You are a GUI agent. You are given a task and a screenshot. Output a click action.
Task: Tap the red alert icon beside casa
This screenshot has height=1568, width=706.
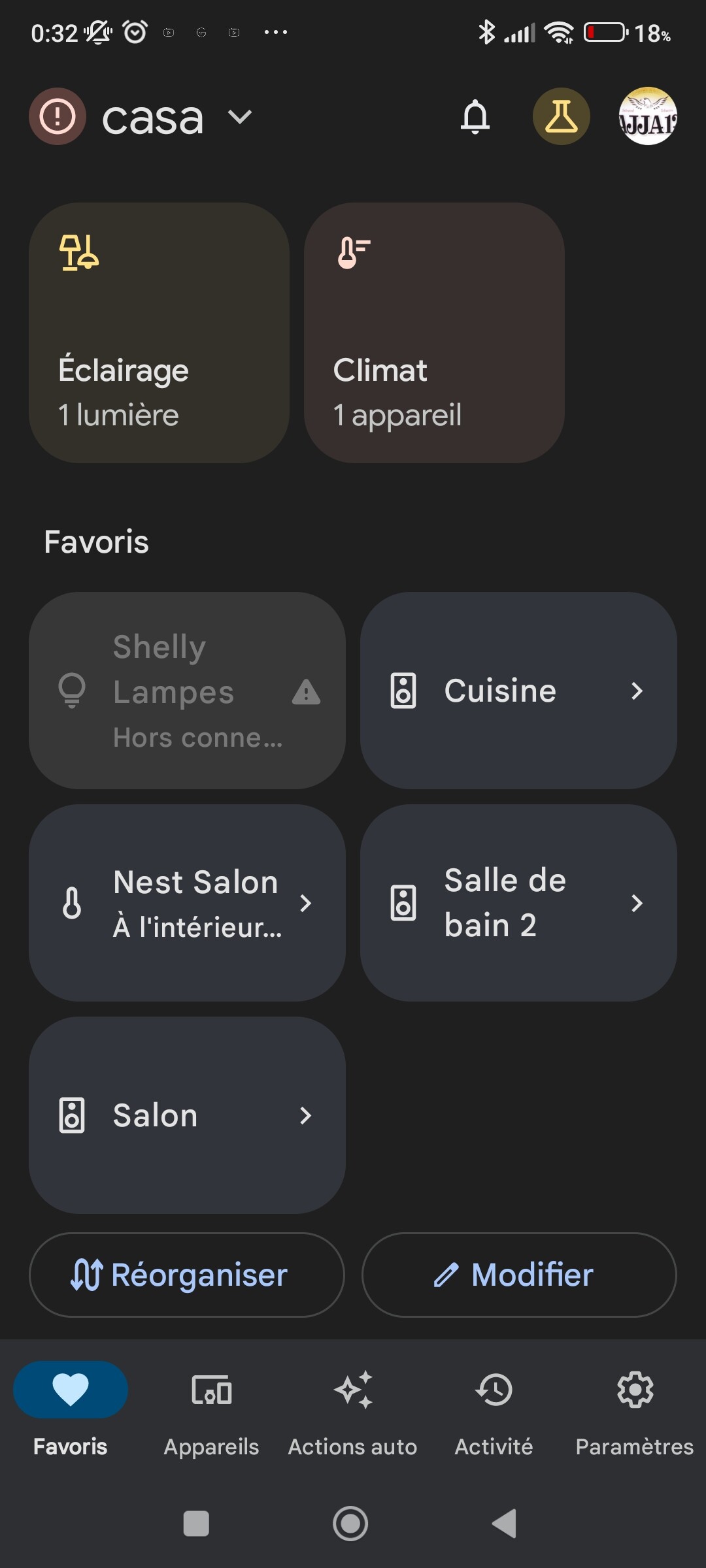(x=58, y=117)
